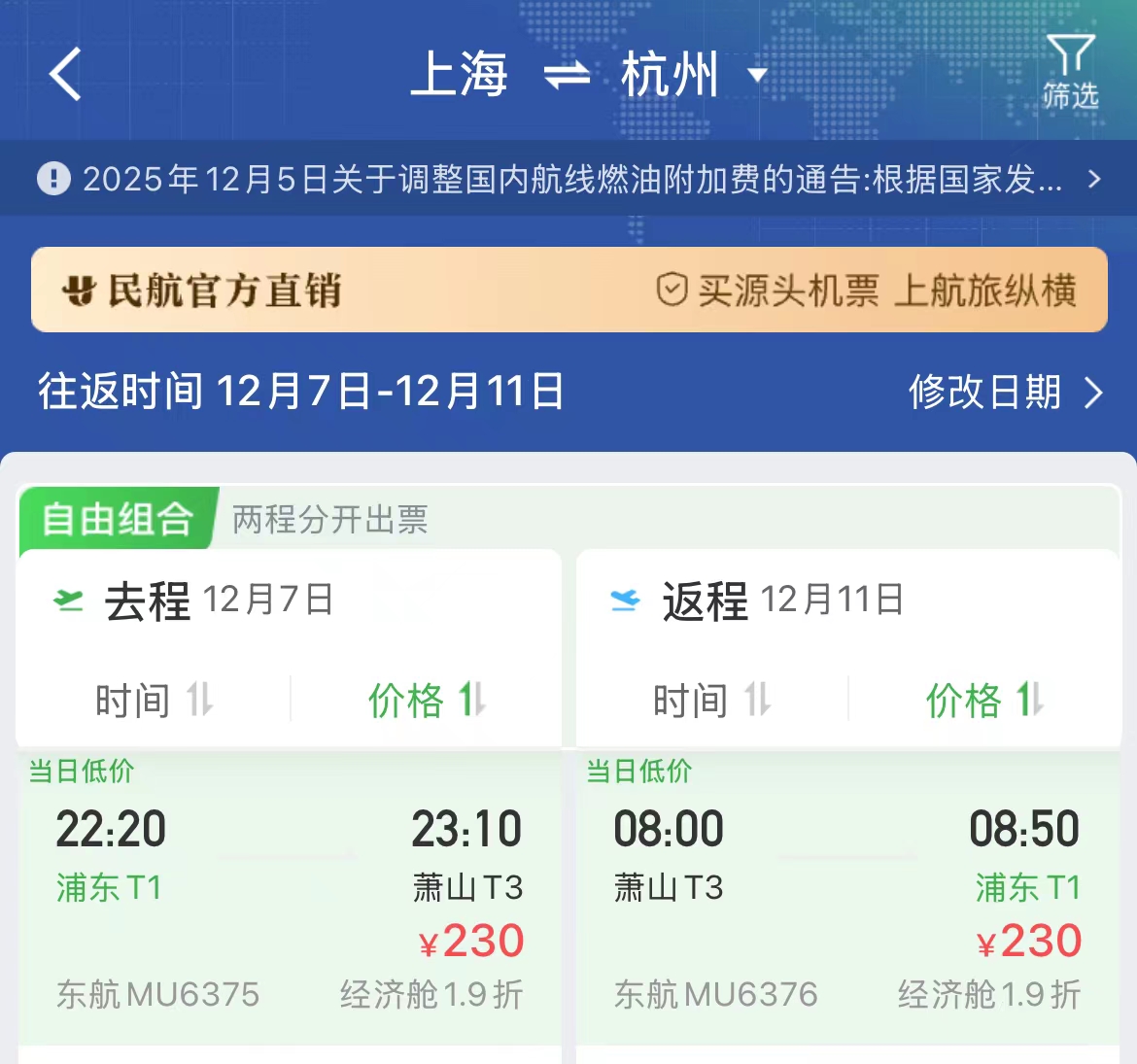The width and height of the screenshot is (1137, 1064).
Task: Sort return 返程 flights by 价格
Action: [x=983, y=700]
